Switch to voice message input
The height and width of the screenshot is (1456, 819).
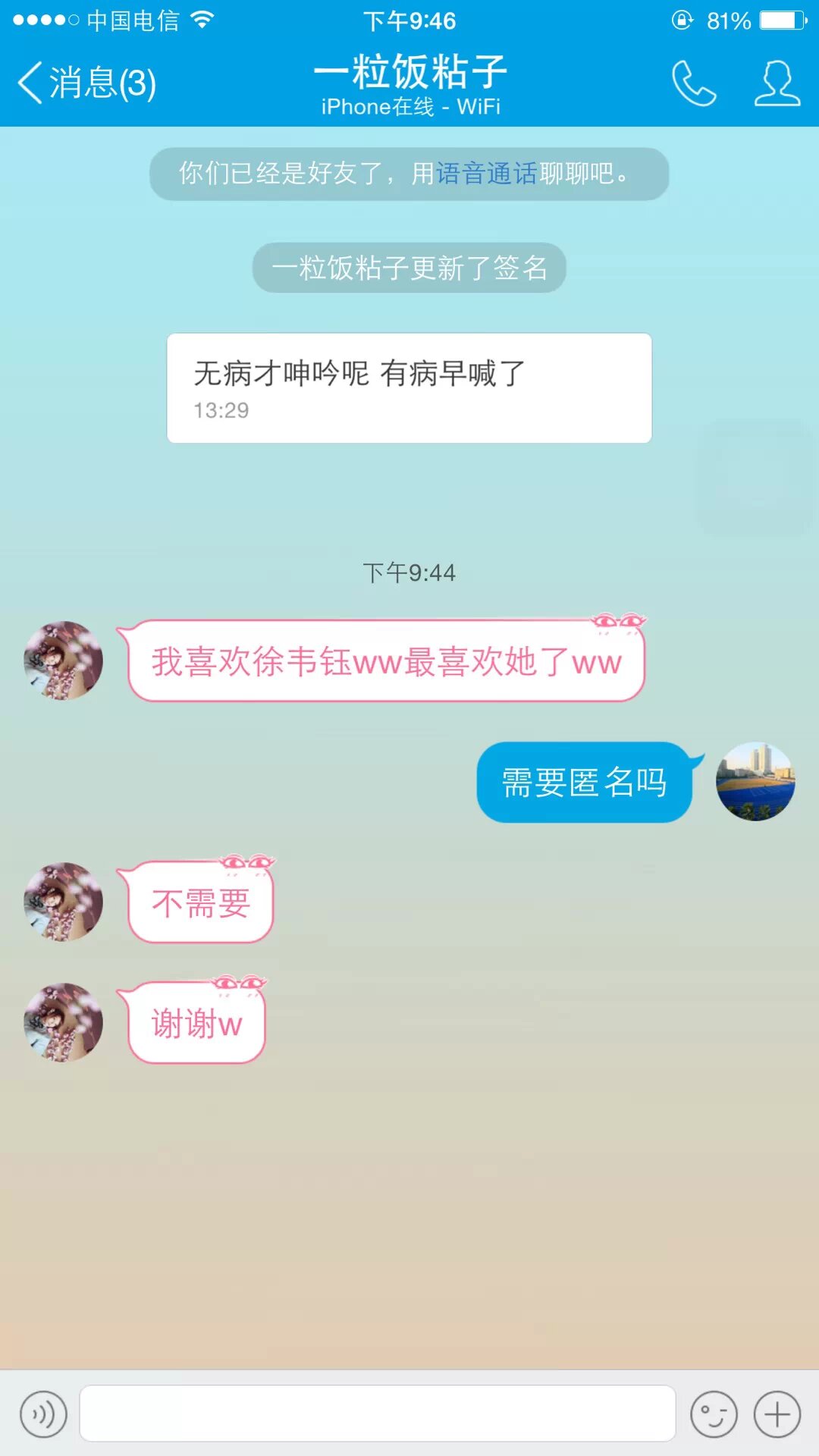[x=44, y=1414]
